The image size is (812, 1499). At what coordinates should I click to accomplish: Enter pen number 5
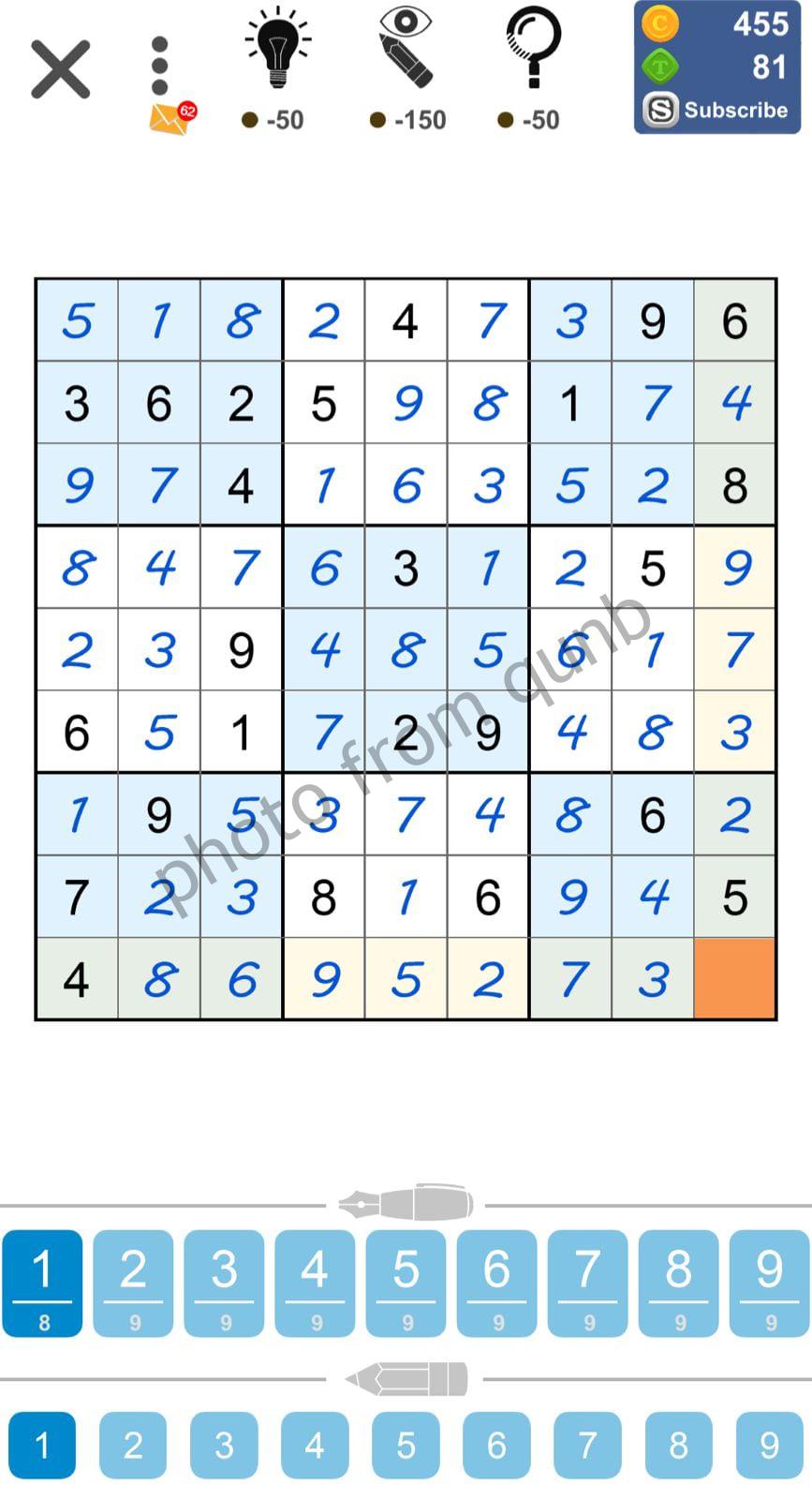406,1283
